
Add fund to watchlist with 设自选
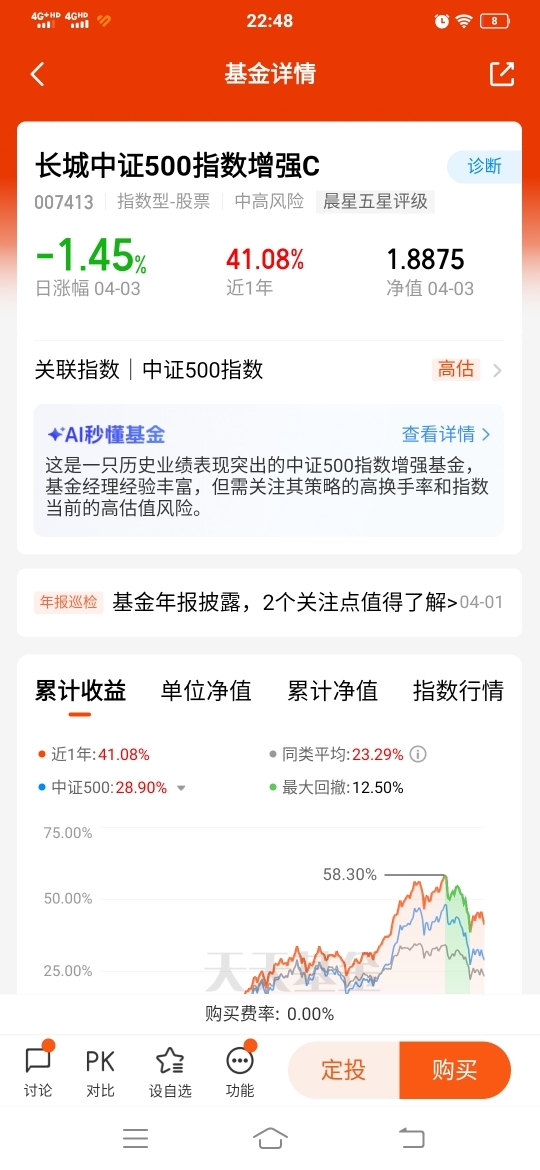(x=170, y=1072)
